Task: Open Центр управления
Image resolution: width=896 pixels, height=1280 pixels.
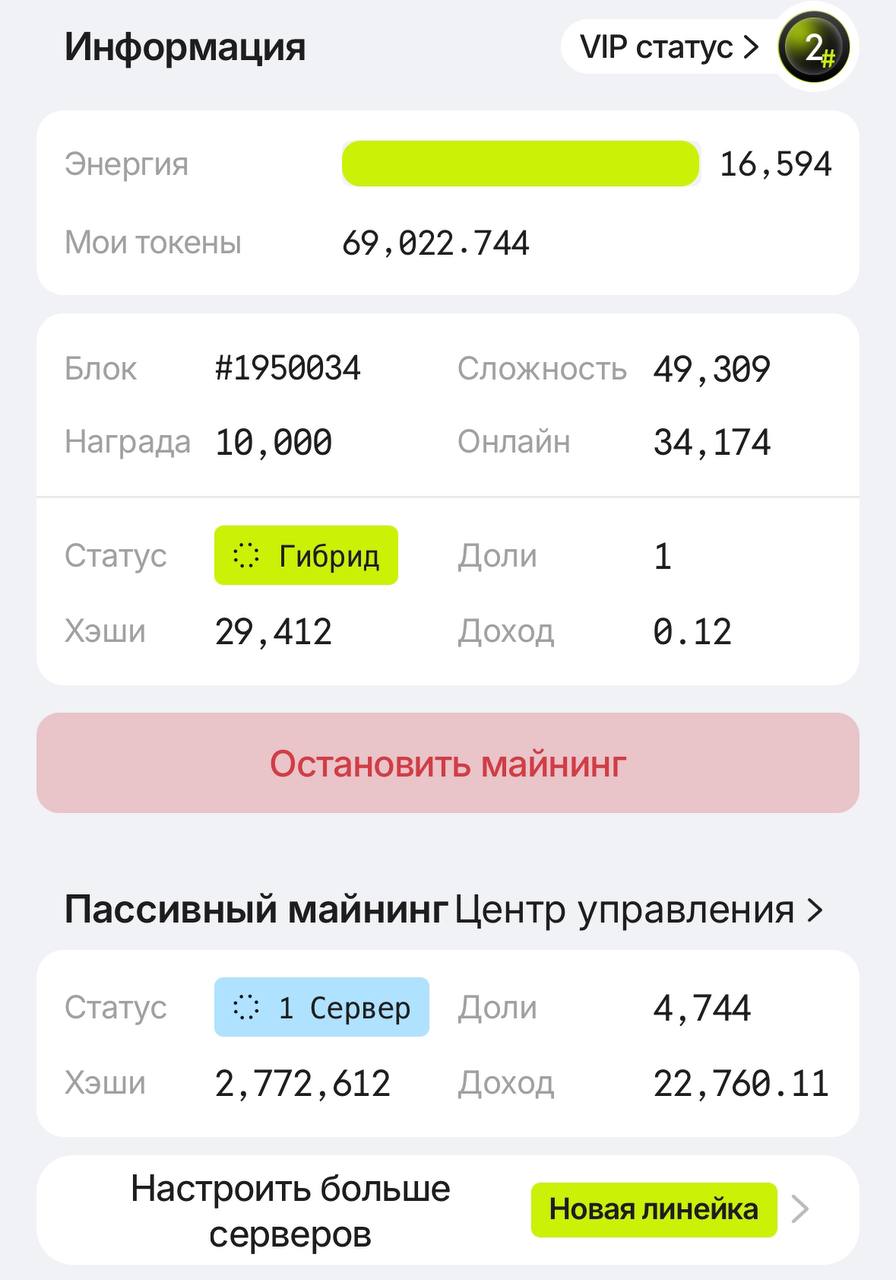Action: (x=638, y=910)
